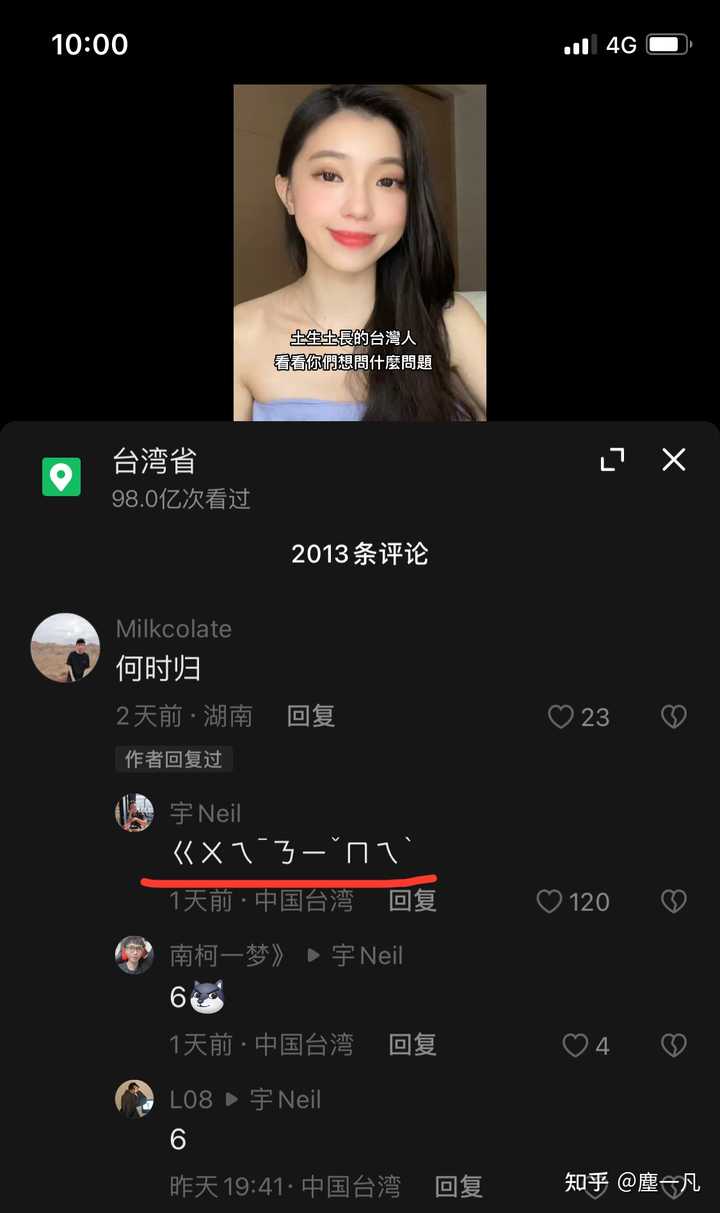
Task: Dislike Milkcolate's comment
Action: (x=674, y=717)
